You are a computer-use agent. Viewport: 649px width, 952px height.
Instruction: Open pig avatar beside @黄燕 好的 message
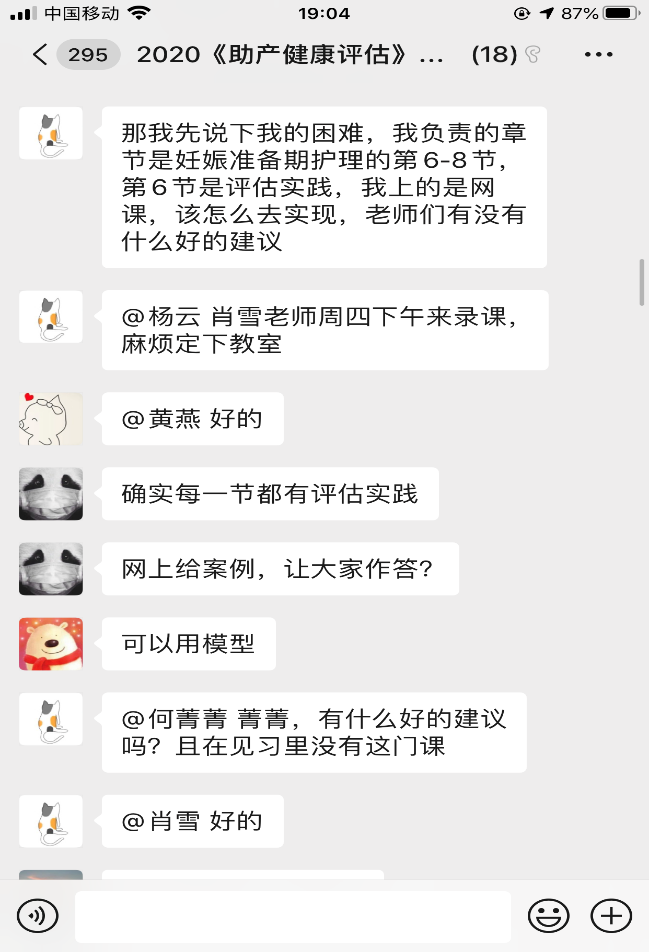coord(51,418)
